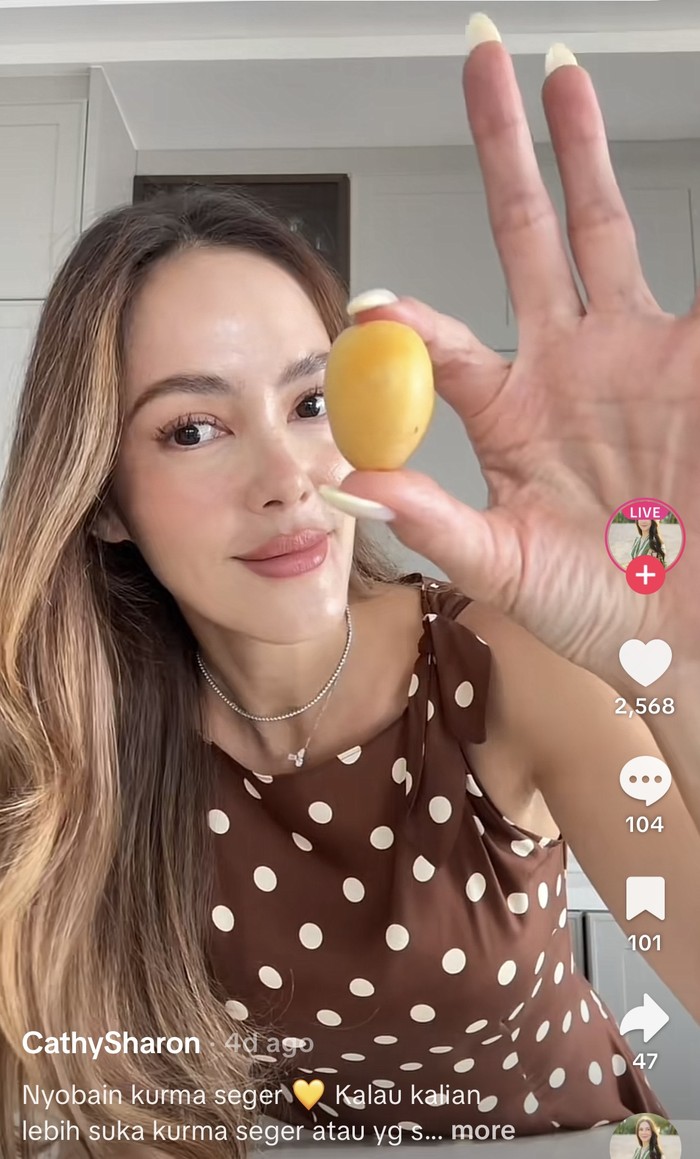
Task: Open the comments on this video
Action: (645, 781)
